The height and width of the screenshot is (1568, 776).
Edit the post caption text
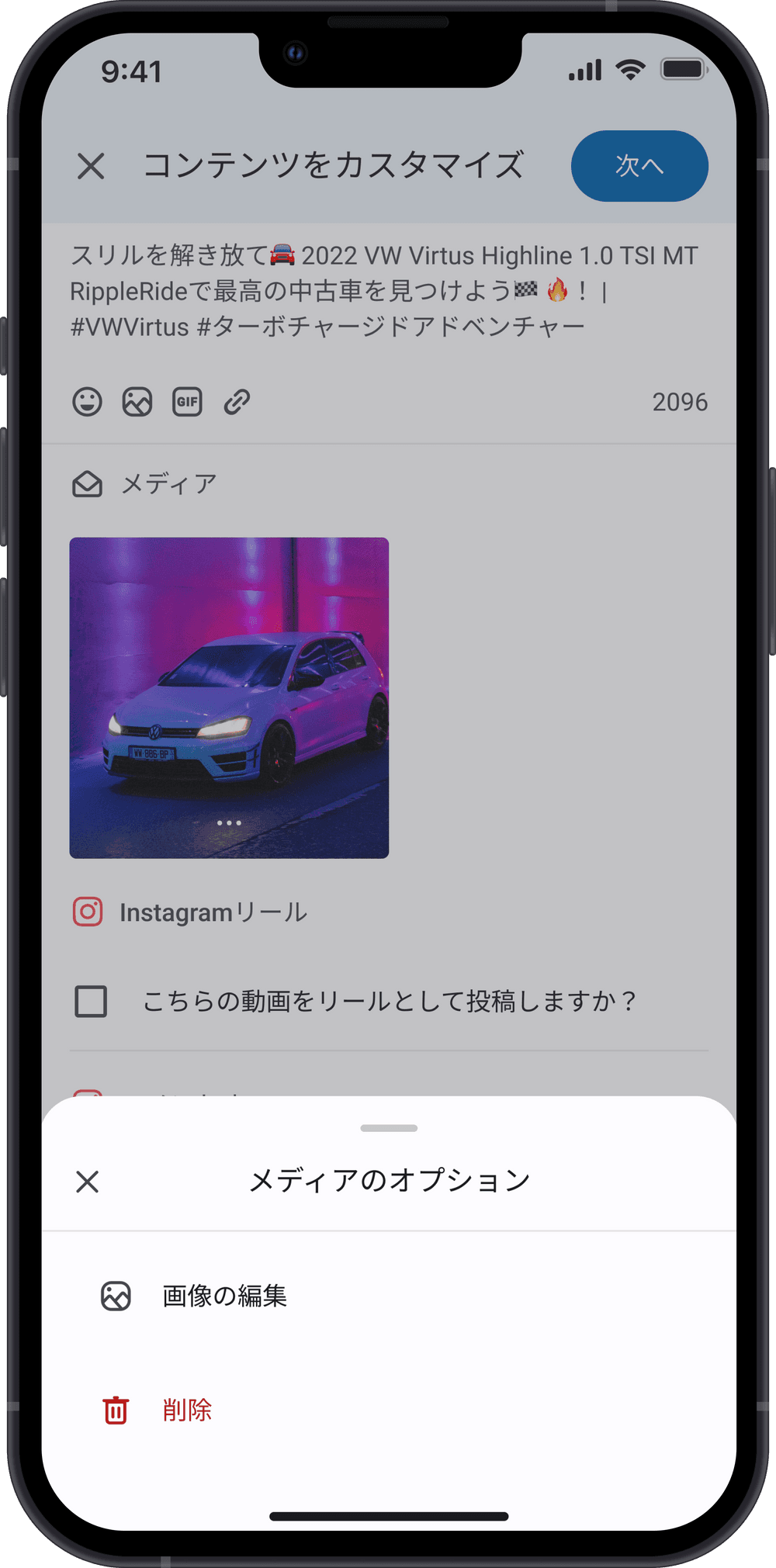(384, 291)
